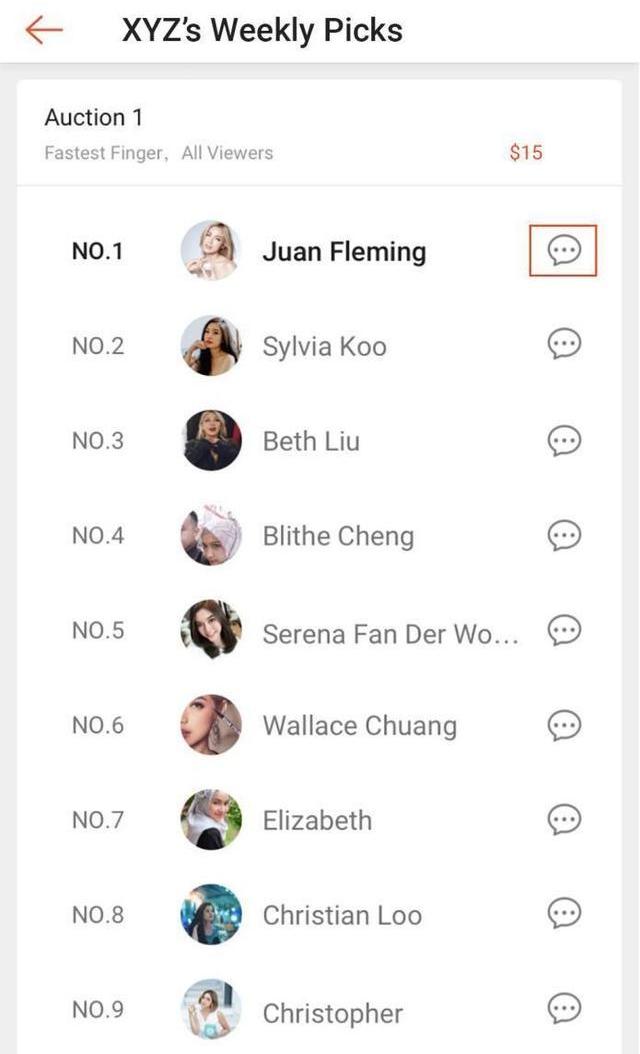Message Juan Fleming via chat icon
This screenshot has width=640, height=1054.
[564, 250]
